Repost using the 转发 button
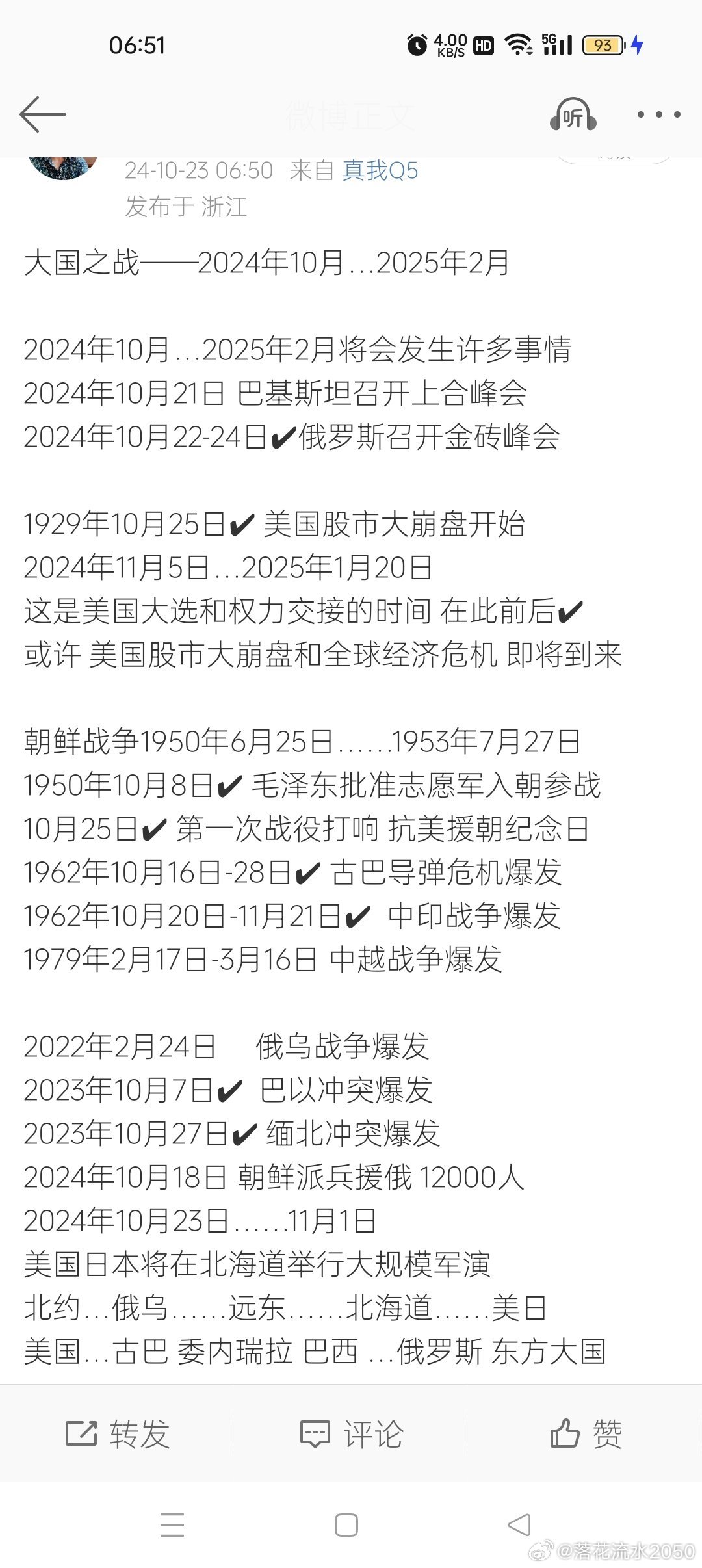 [118, 1433]
